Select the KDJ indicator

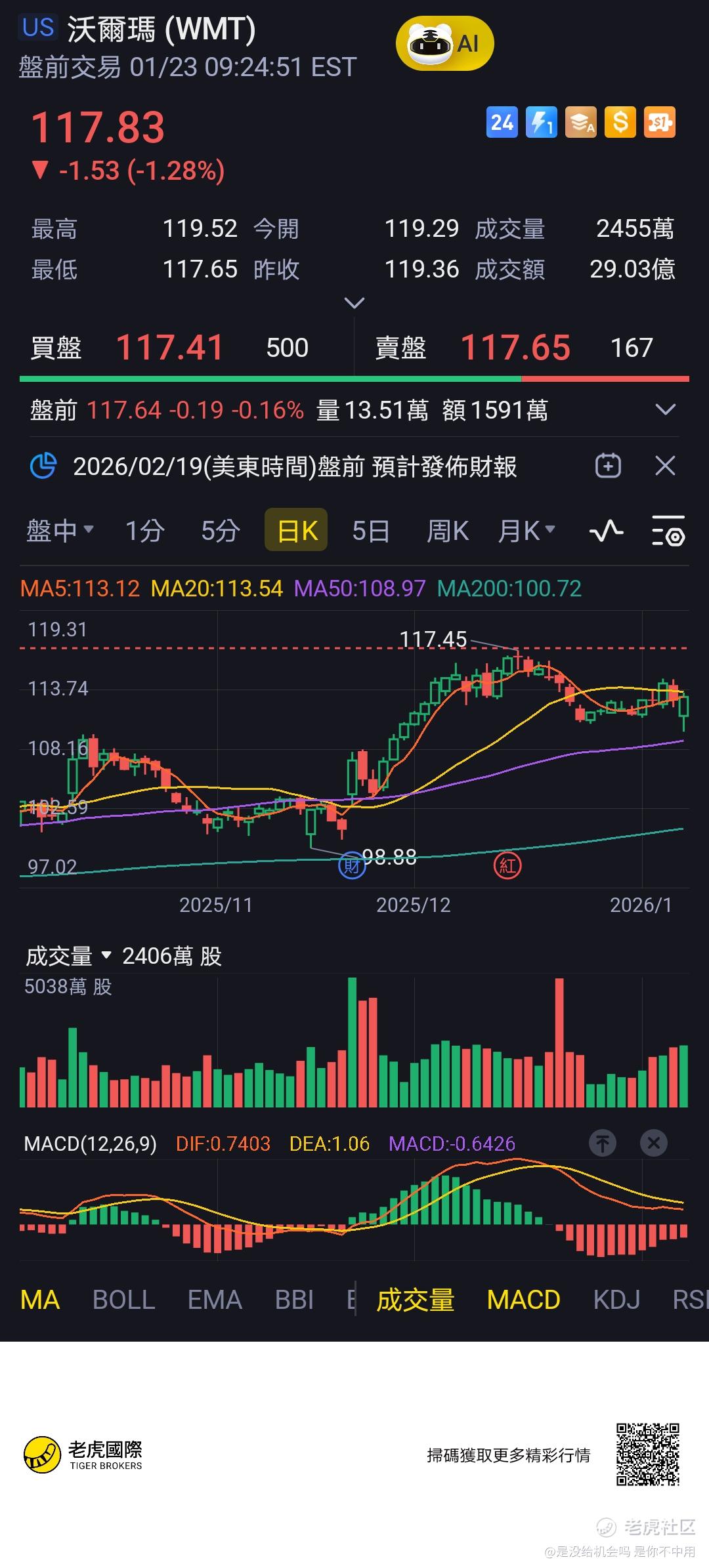tap(616, 1300)
